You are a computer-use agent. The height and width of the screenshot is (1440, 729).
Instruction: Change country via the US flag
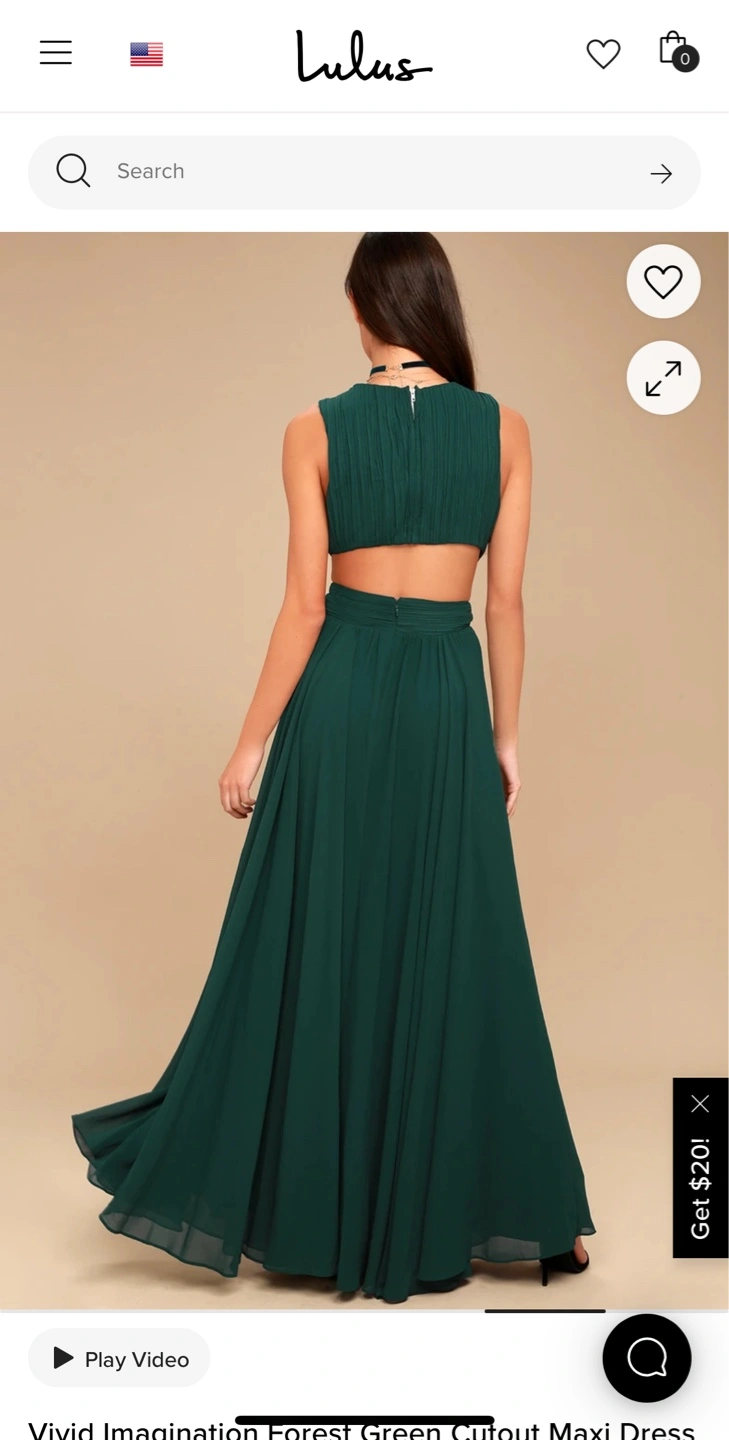[146, 54]
